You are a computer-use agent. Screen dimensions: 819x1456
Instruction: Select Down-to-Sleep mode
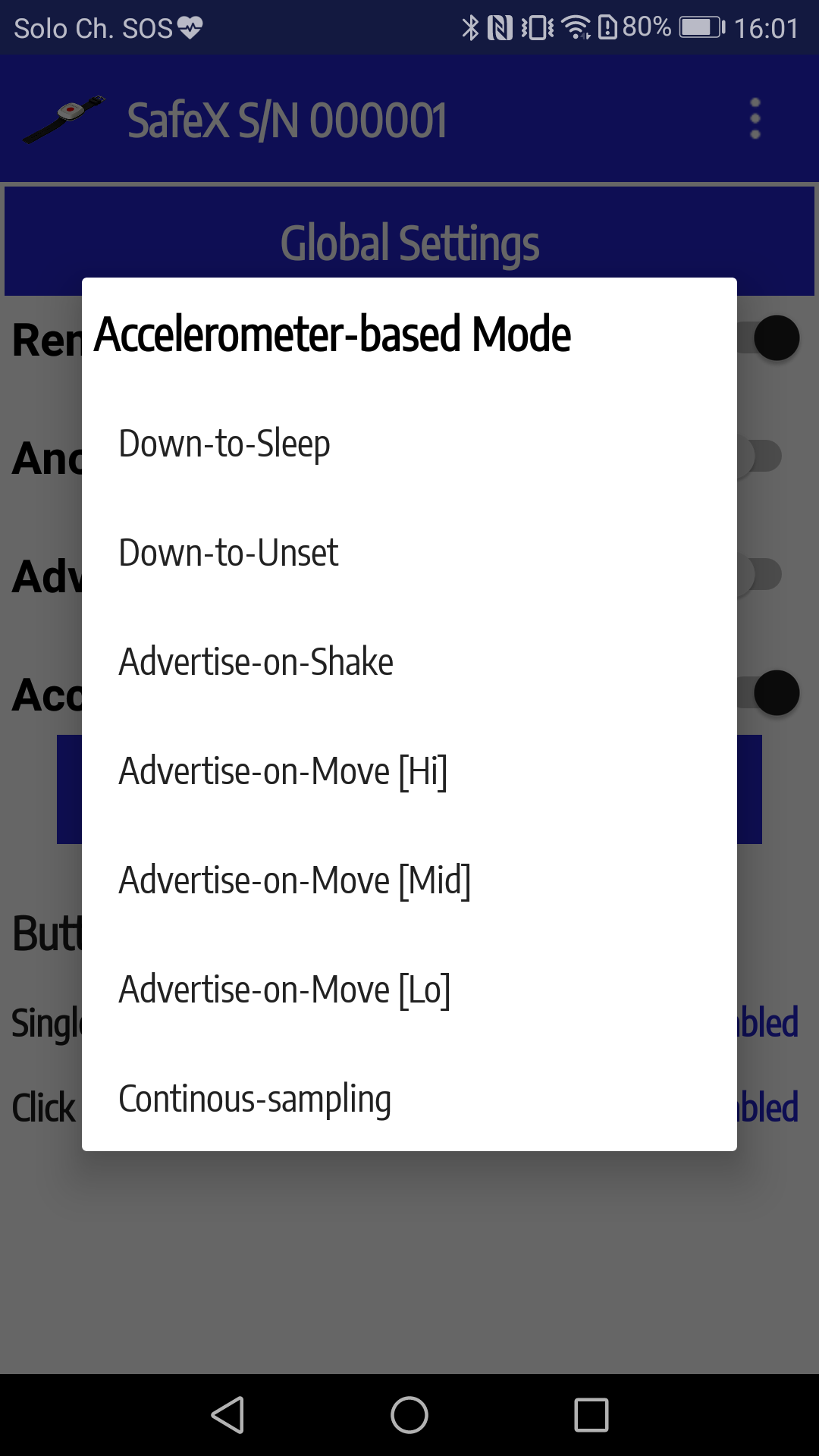click(x=409, y=444)
